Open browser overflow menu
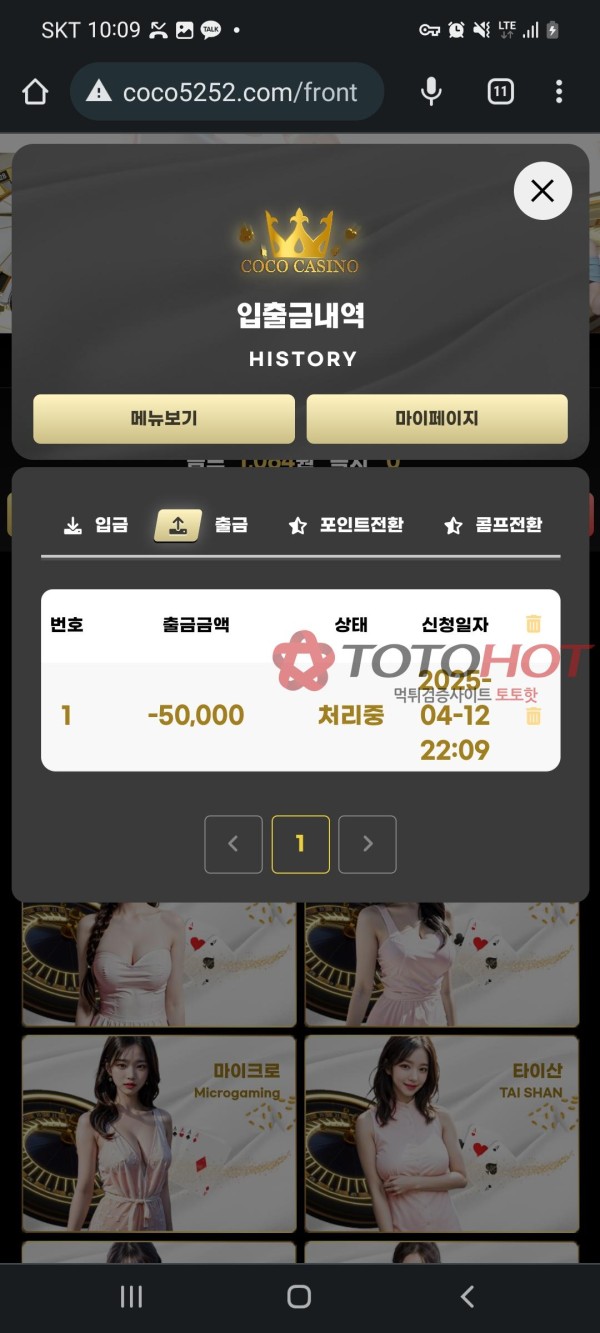The width and height of the screenshot is (600, 1333). [558, 93]
